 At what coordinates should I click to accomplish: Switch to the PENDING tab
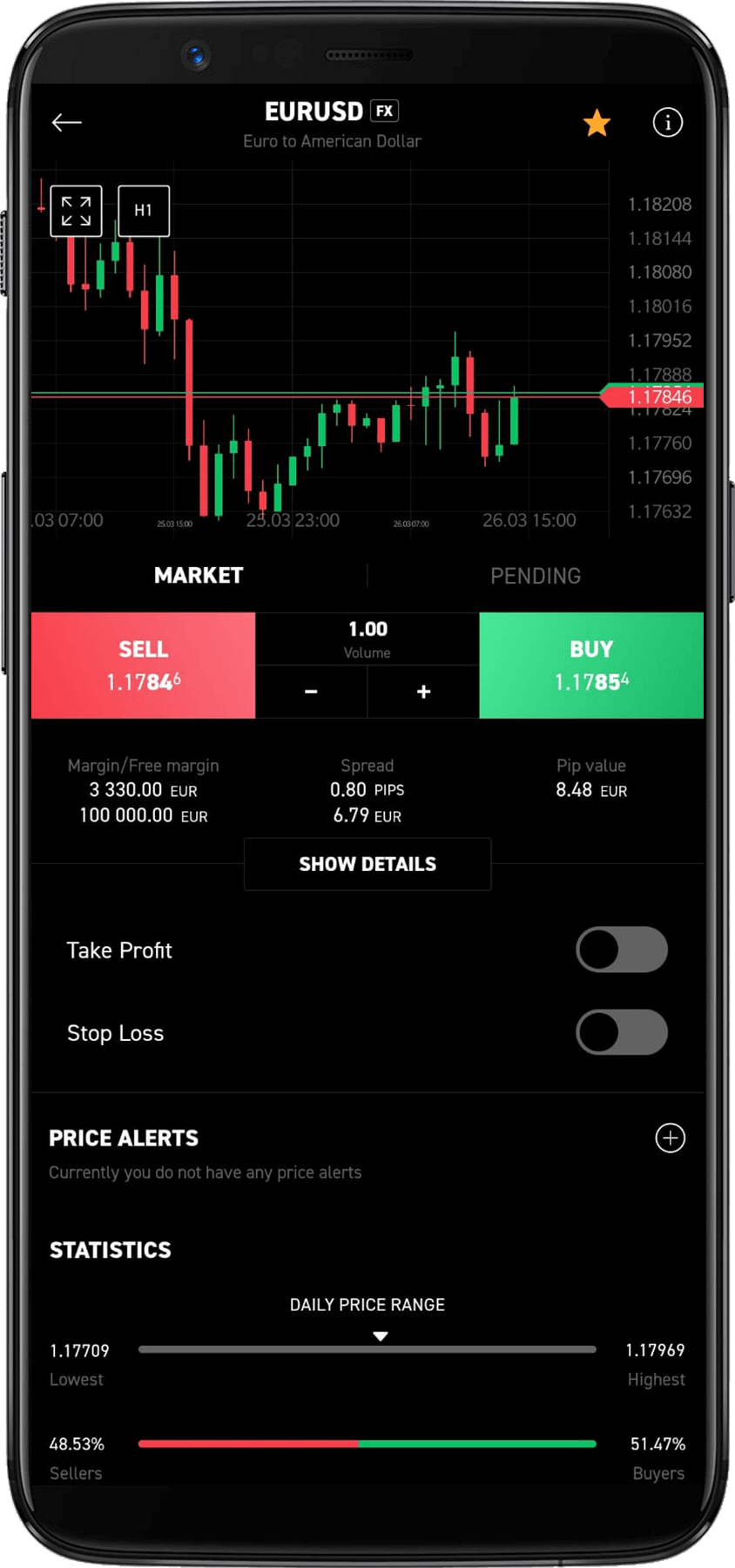click(x=536, y=575)
